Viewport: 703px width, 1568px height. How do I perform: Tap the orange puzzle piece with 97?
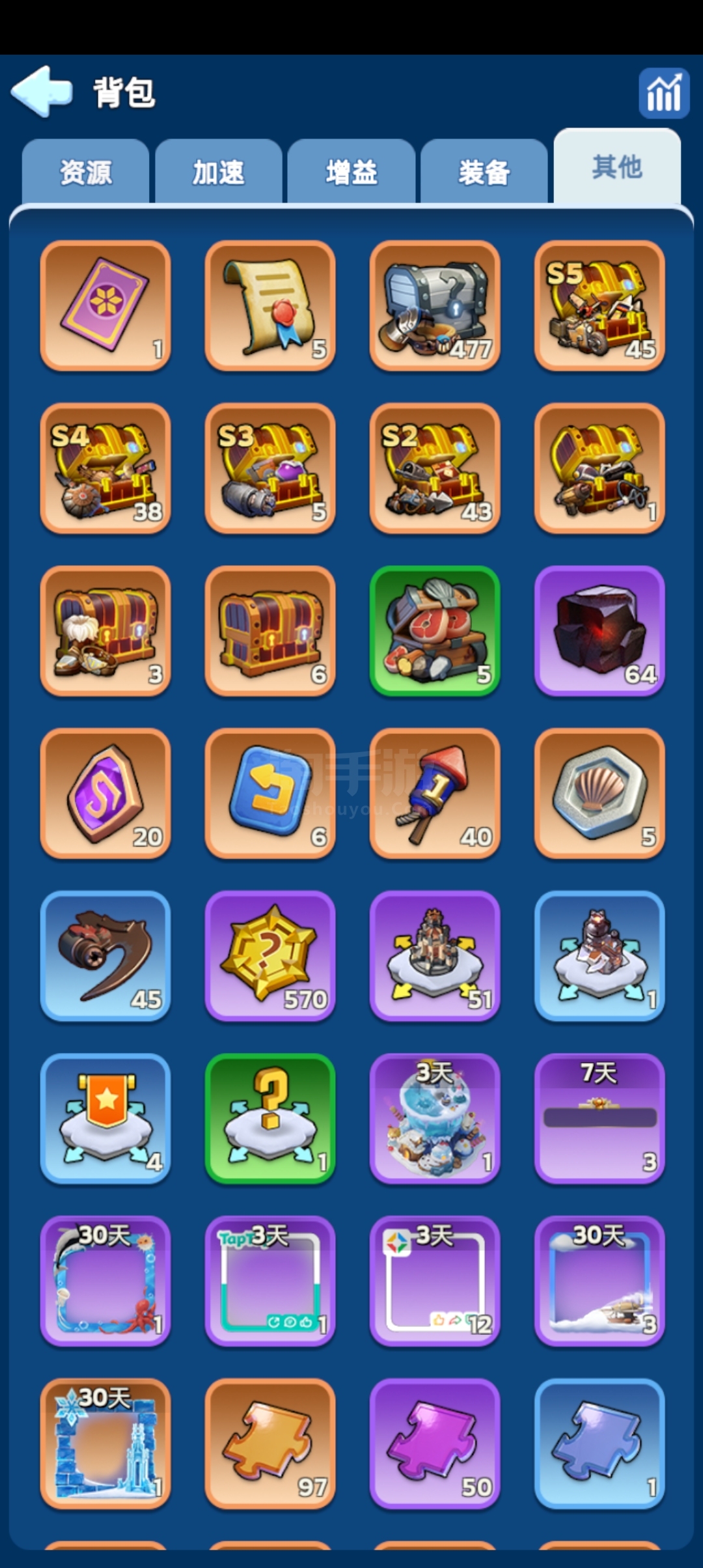(270, 1443)
